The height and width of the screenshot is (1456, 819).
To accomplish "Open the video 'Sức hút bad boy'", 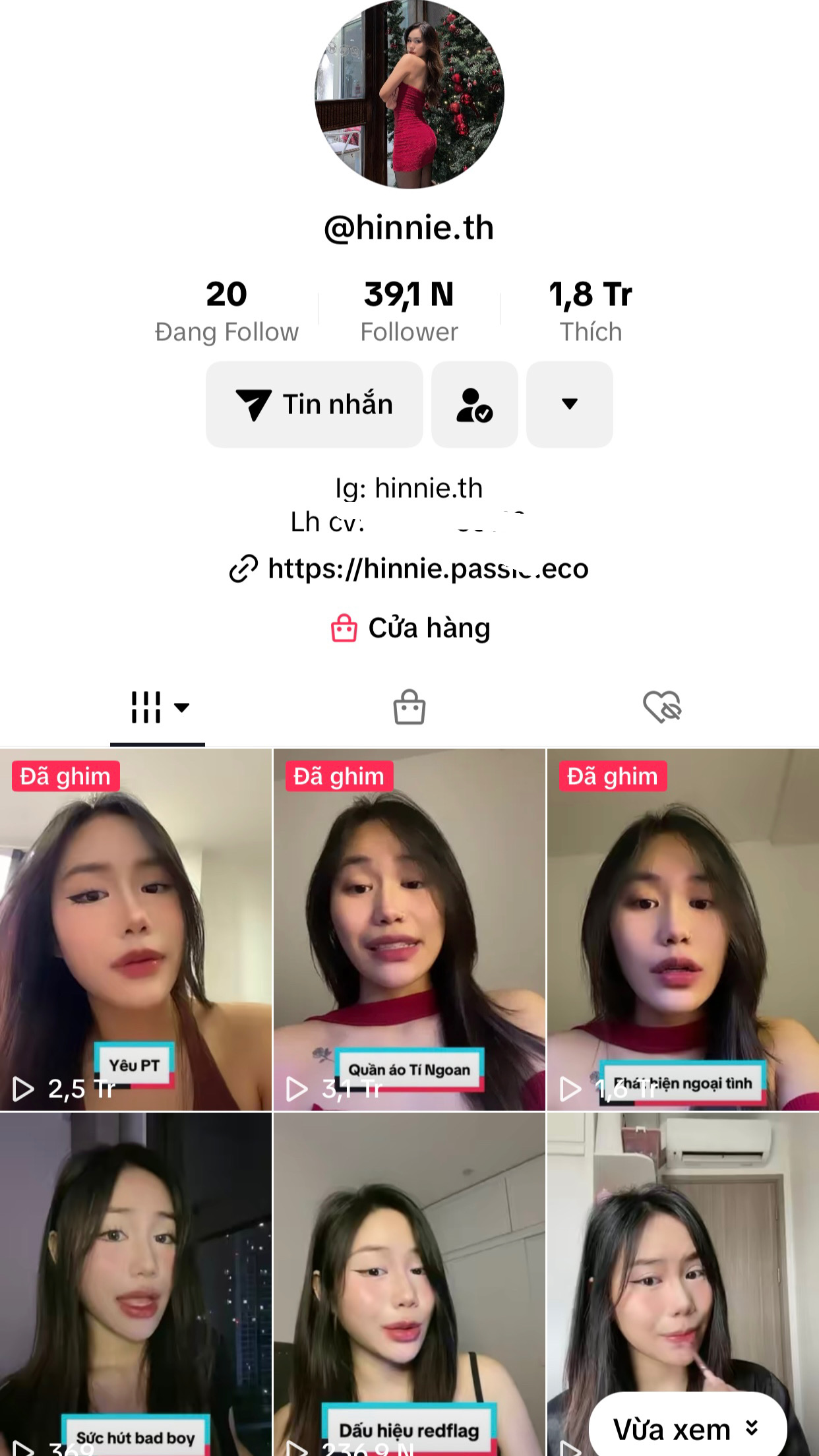I will (x=135, y=1279).
